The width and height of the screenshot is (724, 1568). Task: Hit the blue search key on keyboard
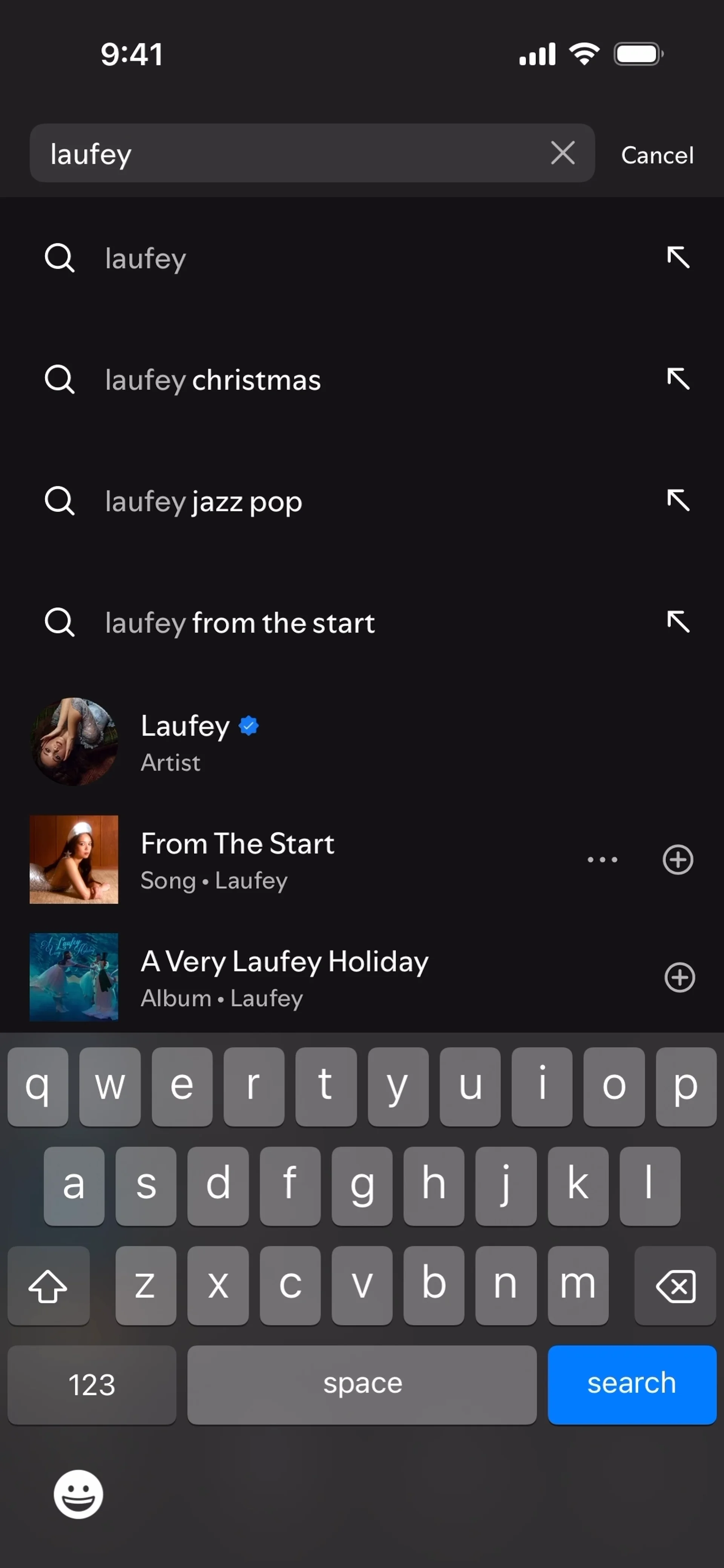pos(632,1384)
